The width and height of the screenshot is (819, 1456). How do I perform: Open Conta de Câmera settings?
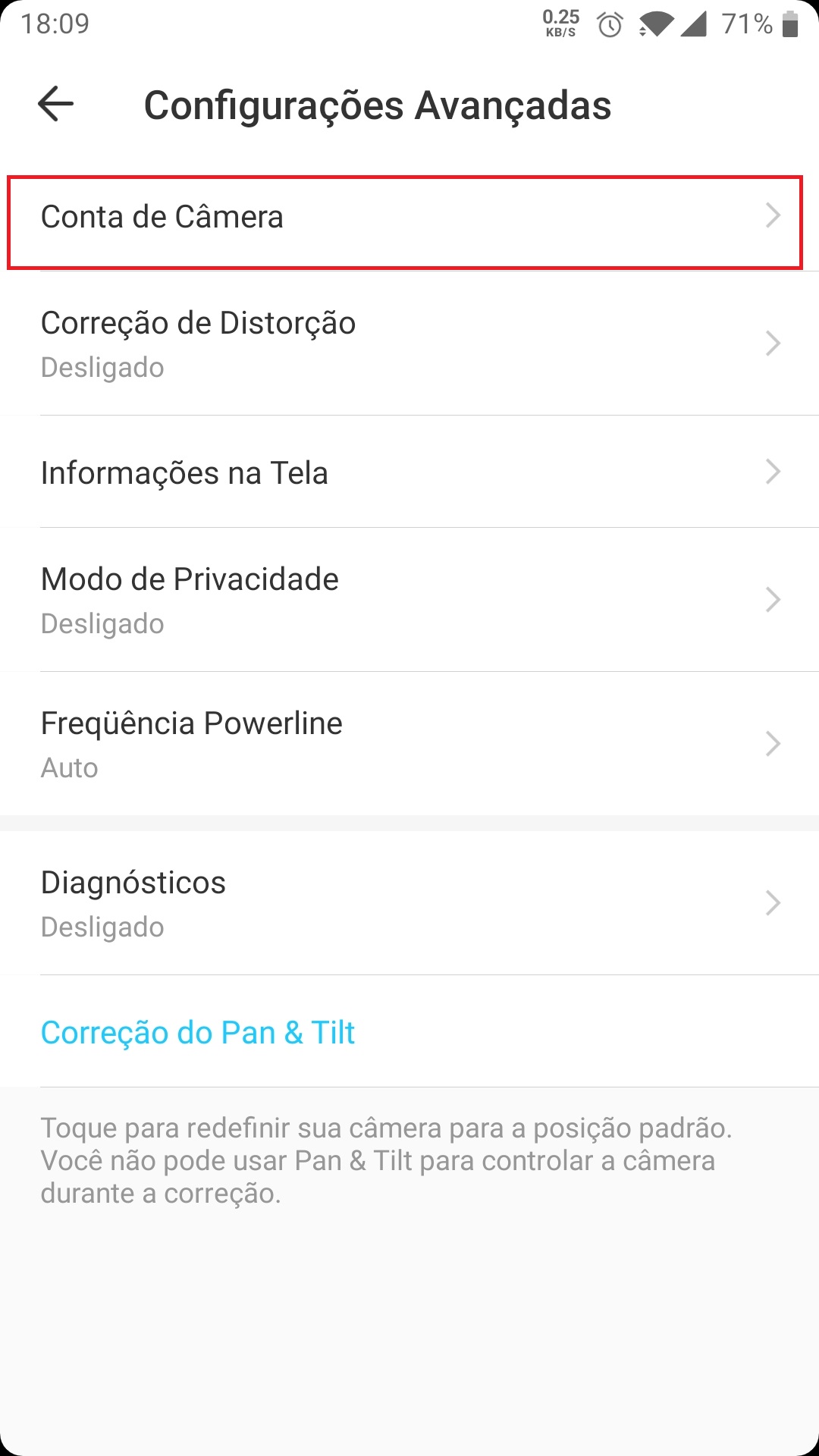click(409, 217)
